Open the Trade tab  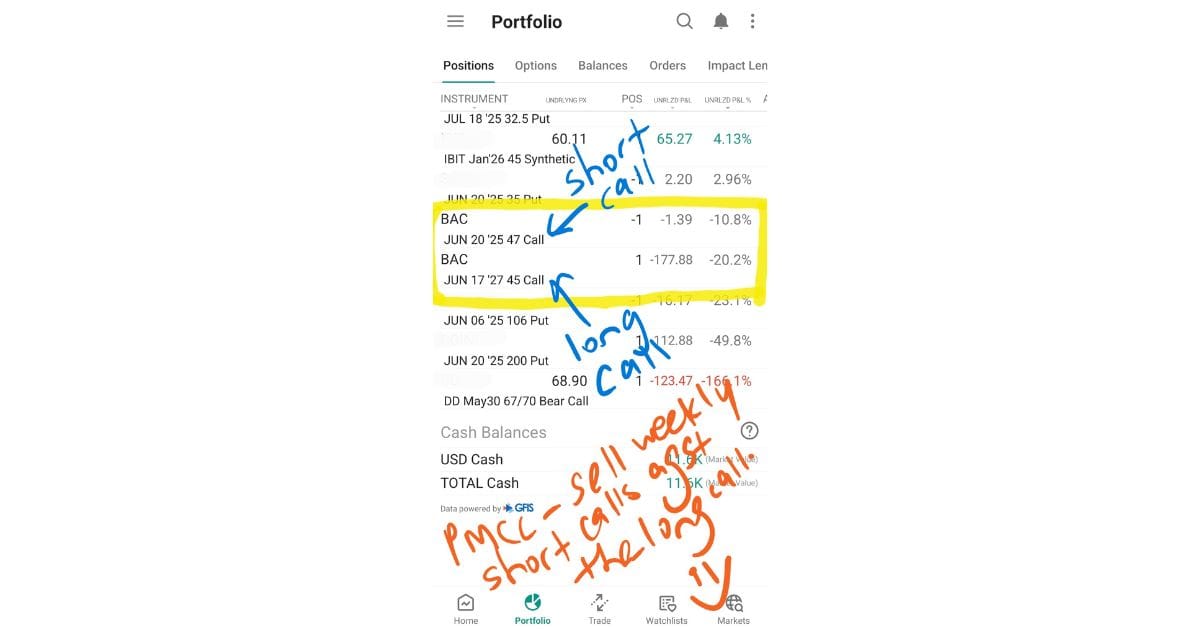599,608
